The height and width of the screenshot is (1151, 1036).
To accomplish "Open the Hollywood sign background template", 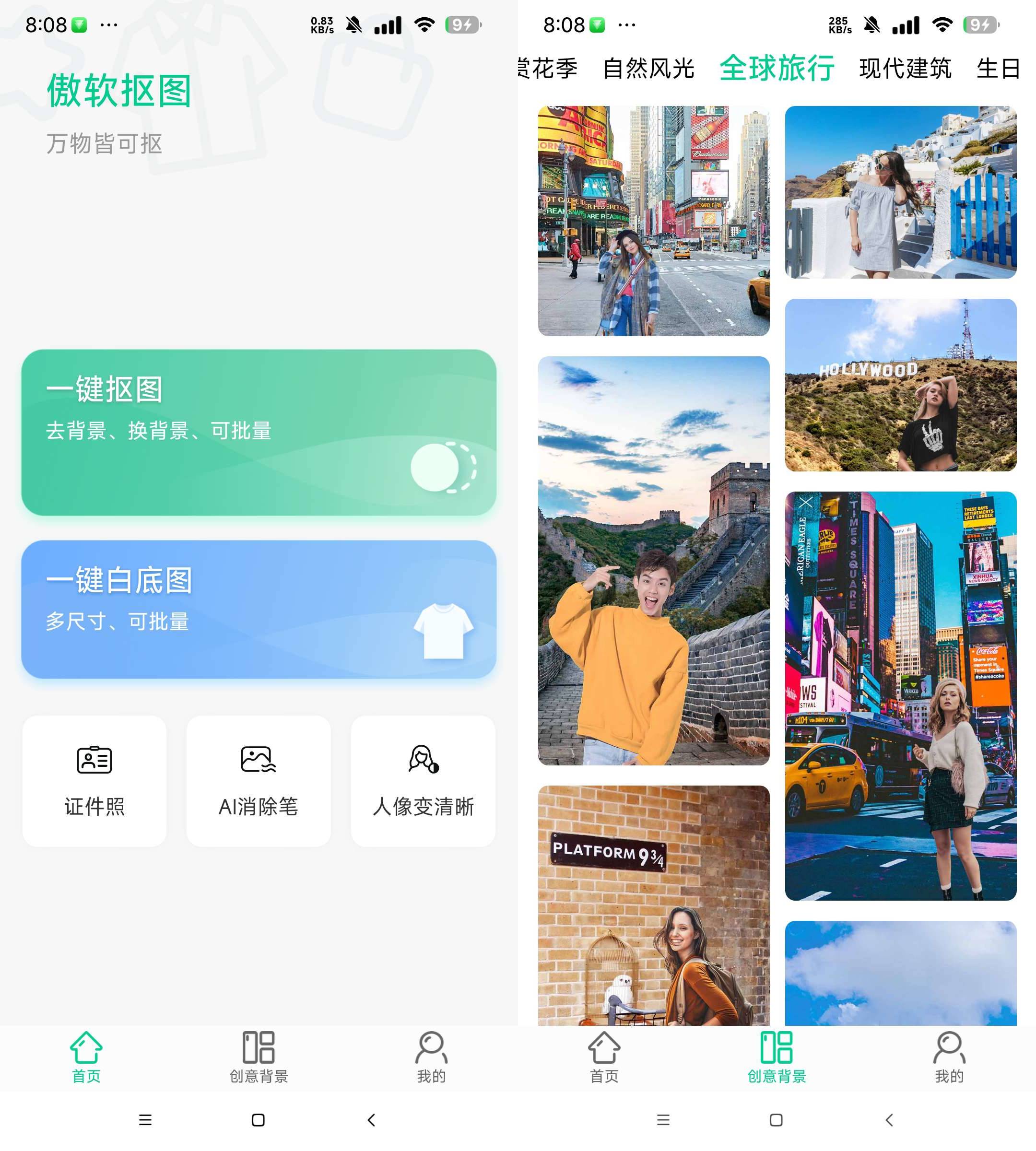I will 901,385.
